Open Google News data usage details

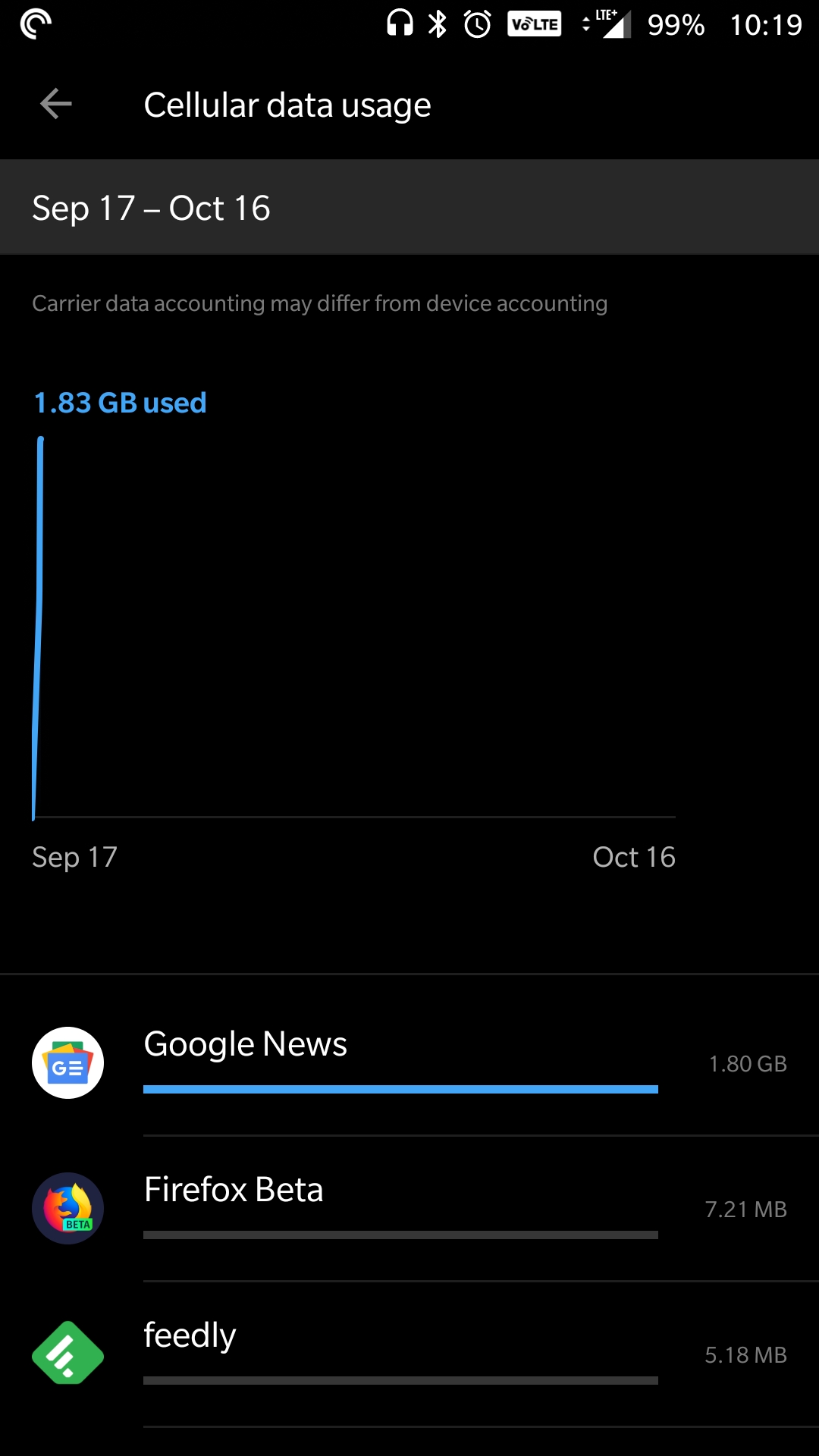[x=409, y=1062]
